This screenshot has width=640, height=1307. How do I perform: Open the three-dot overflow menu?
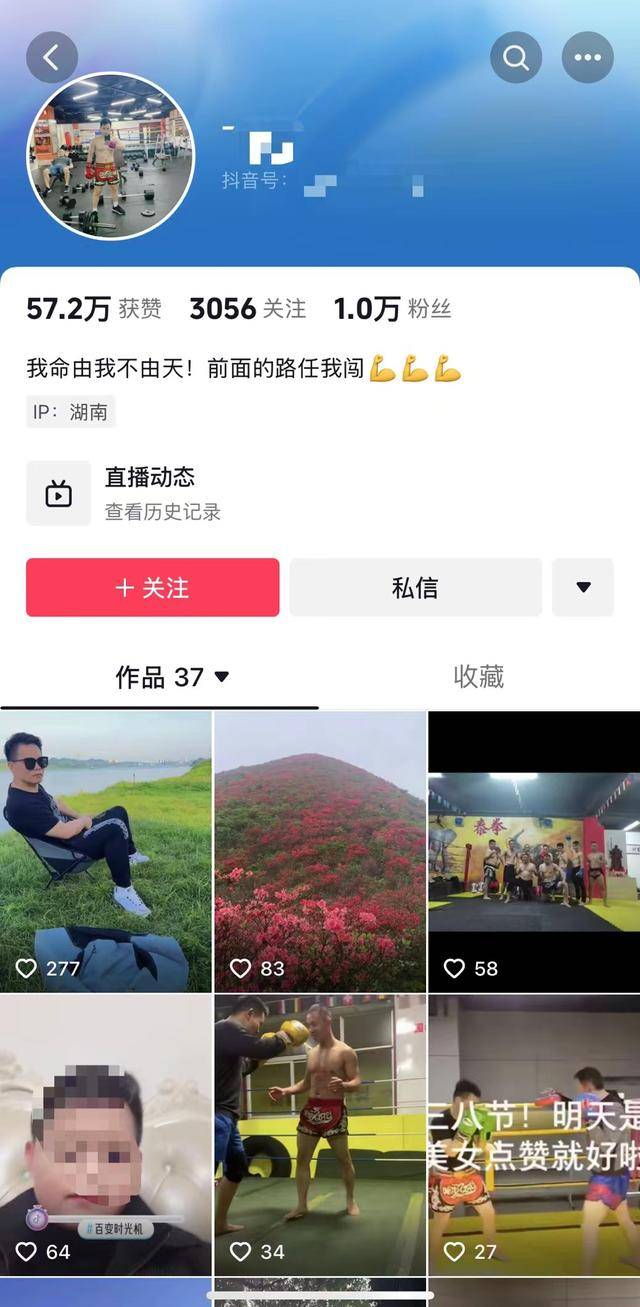(588, 58)
